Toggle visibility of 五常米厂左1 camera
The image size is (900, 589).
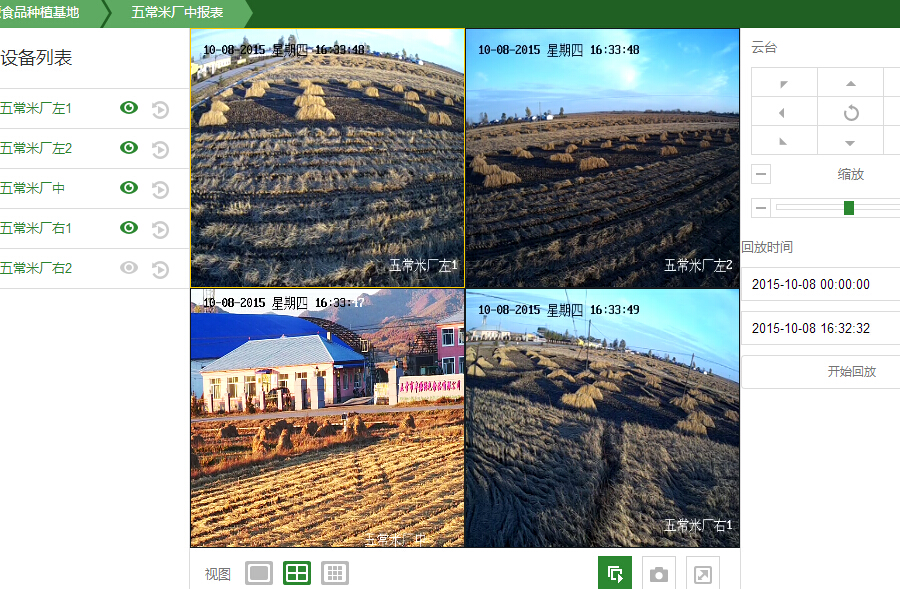coord(129,108)
